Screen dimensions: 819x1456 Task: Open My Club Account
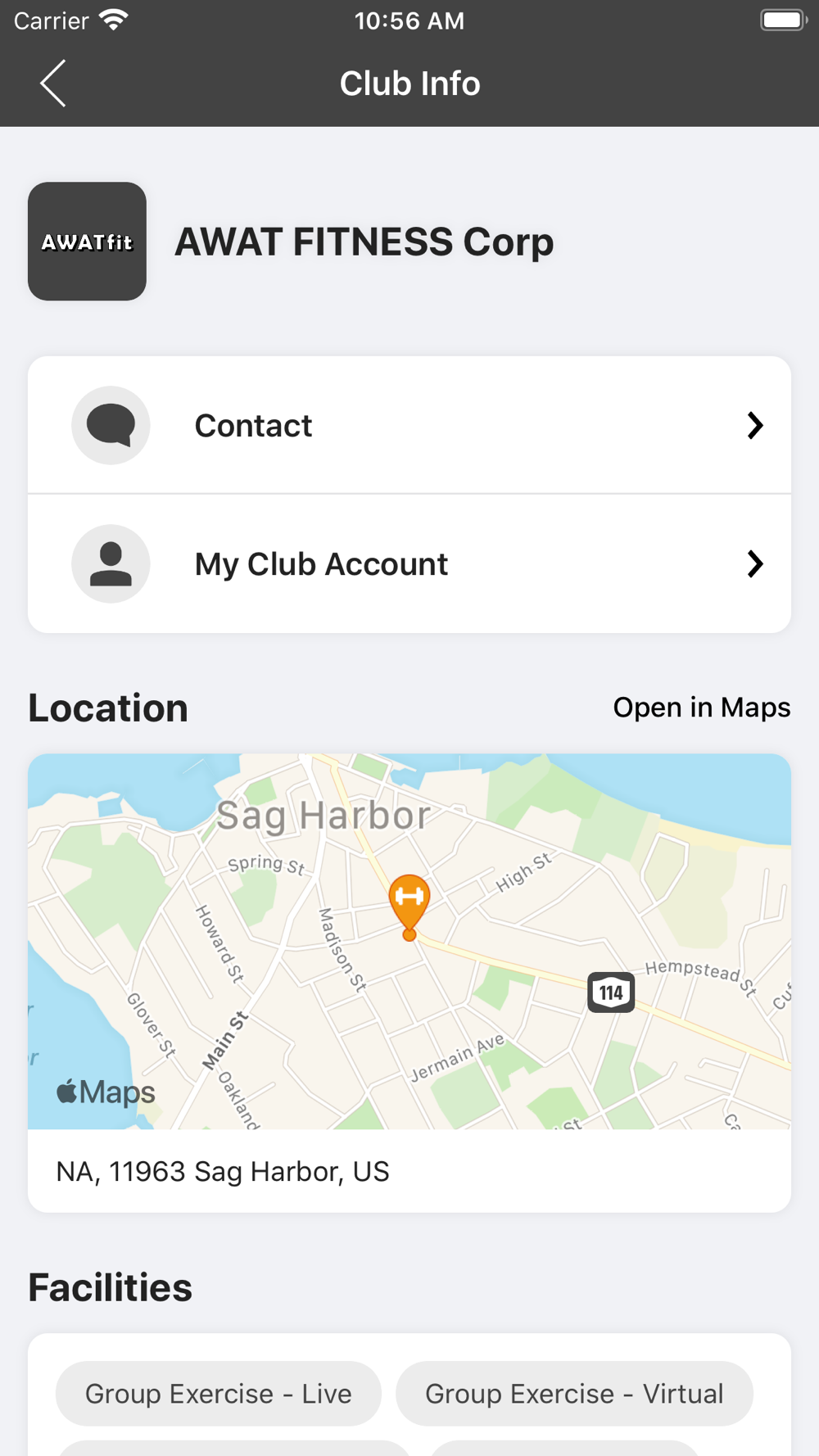409,563
